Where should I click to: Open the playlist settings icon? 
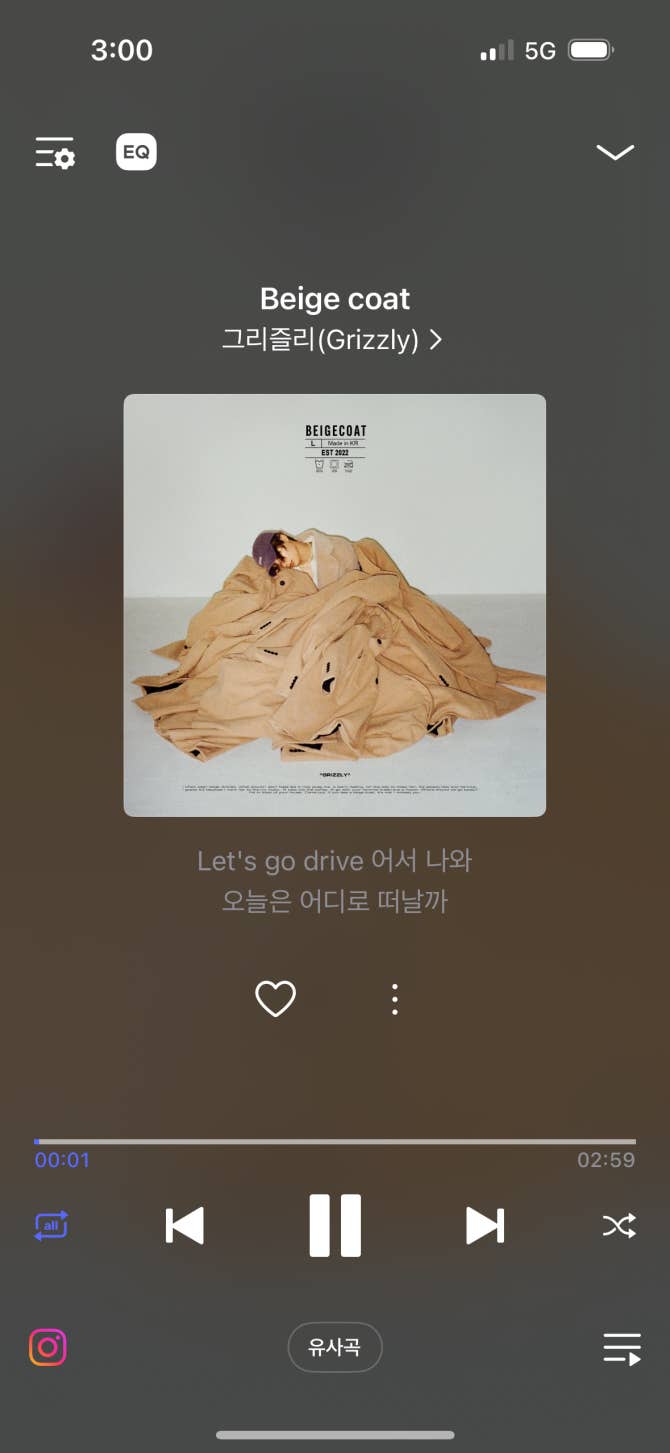point(55,153)
